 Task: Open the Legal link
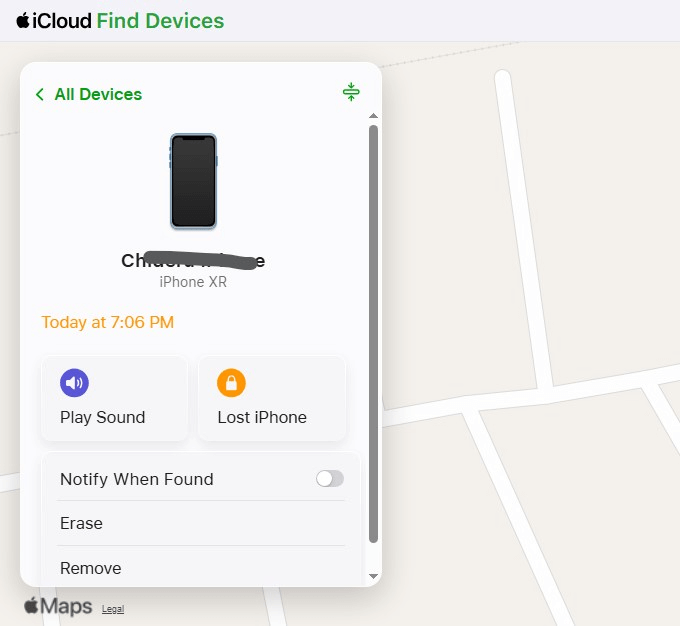click(113, 608)
